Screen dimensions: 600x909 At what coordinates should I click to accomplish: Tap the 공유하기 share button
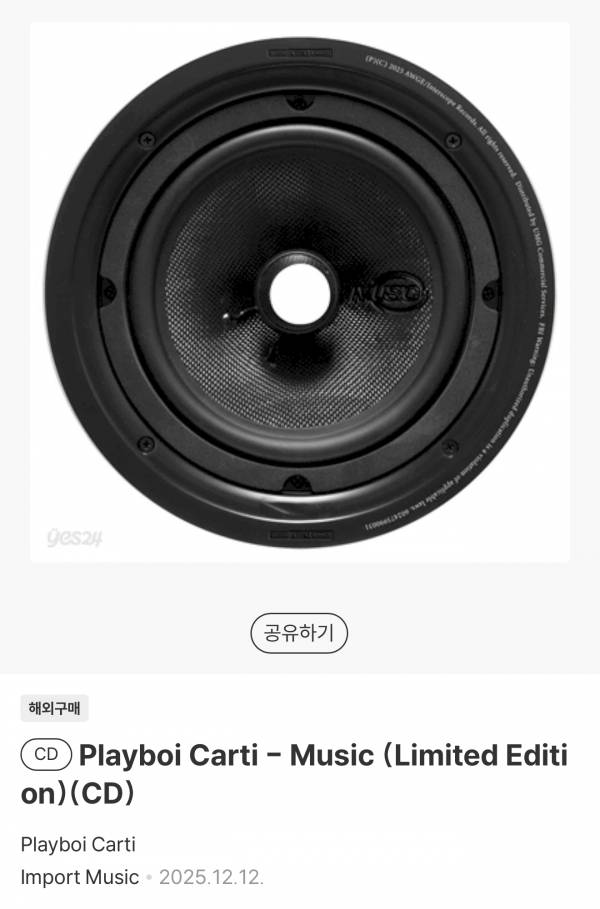tap(299, 633)
